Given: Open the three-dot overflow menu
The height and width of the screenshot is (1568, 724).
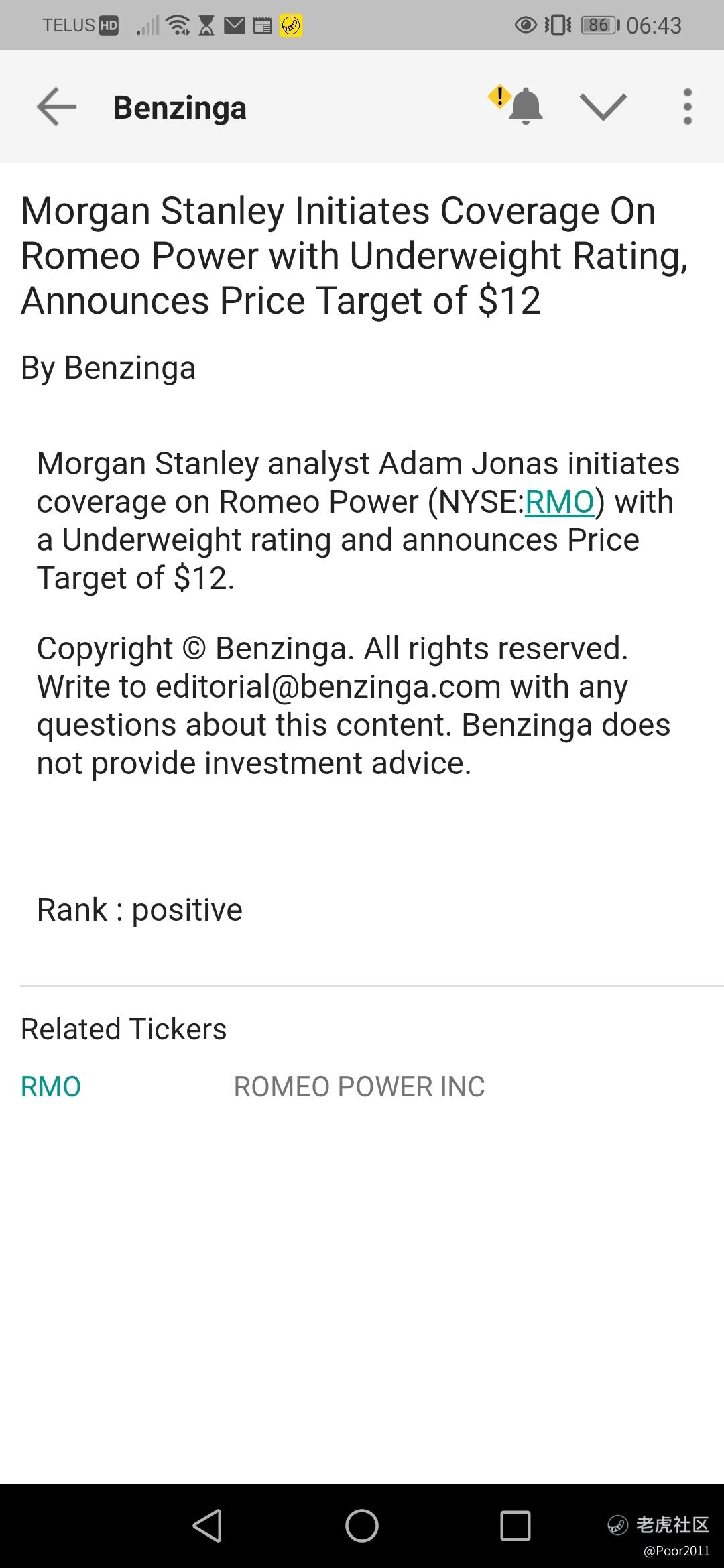Looking at the screenshot, I should (x=687, y=107).
